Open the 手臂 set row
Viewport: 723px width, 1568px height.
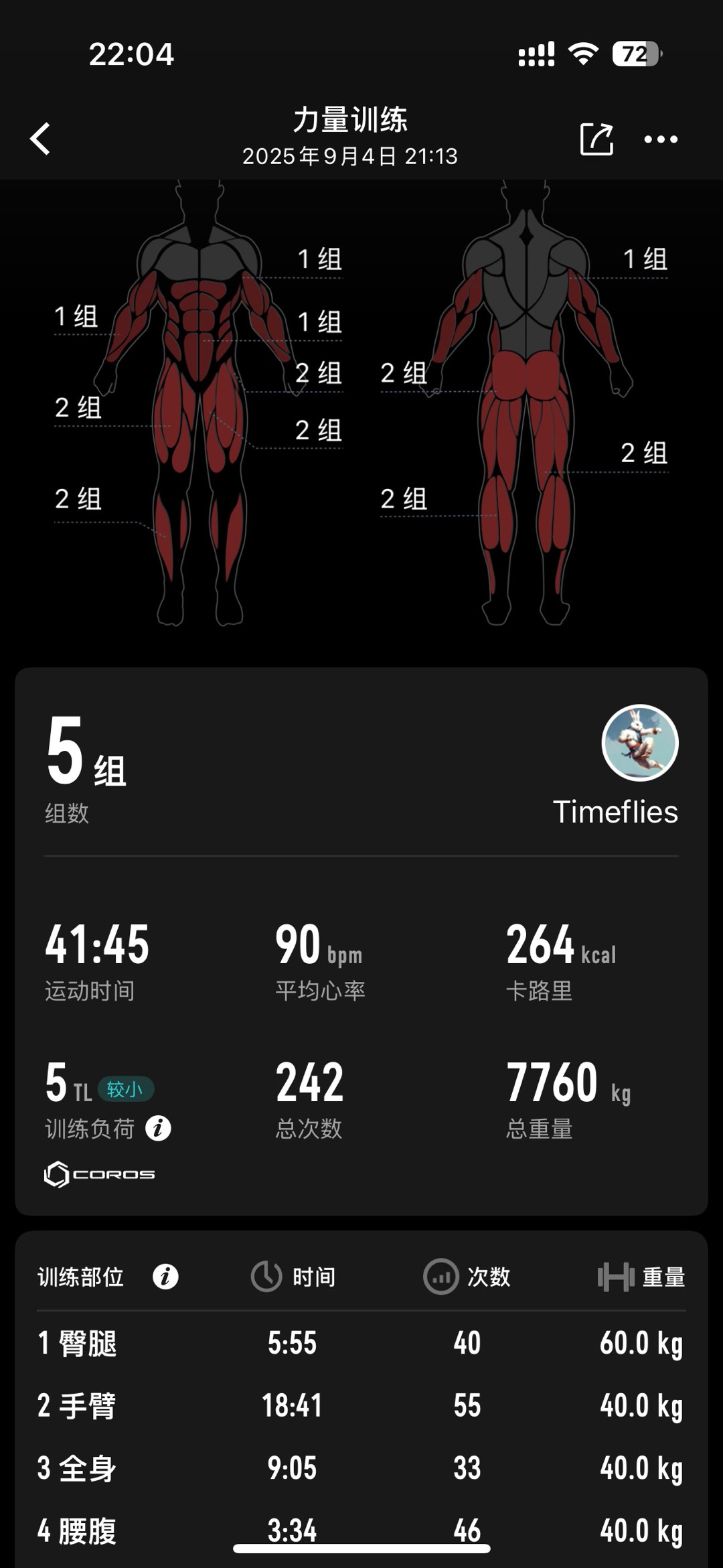[x=361, y=1405]
